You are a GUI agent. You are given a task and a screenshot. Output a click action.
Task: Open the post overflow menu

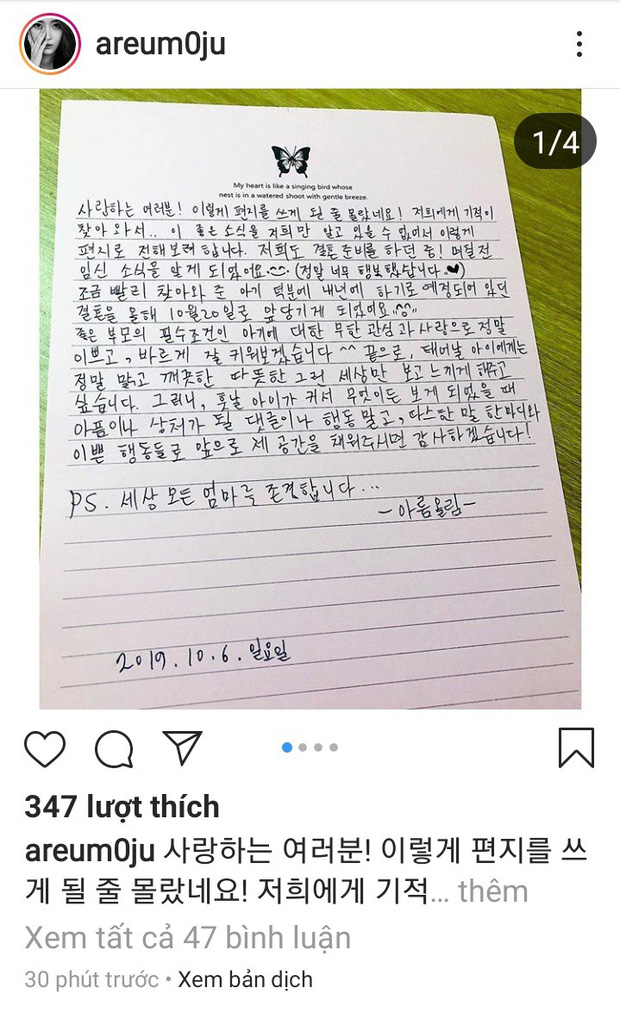[x=579, y=44]
